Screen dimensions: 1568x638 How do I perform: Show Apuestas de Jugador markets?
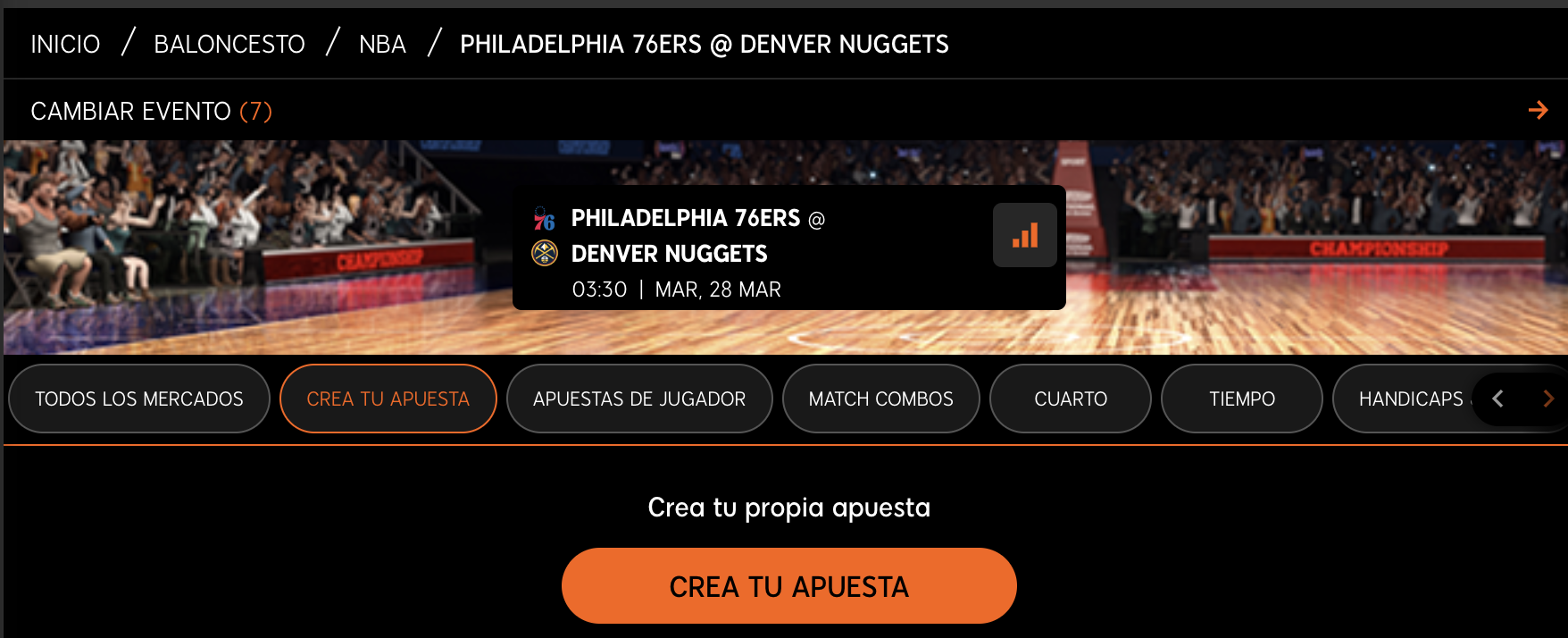point(639,399)
